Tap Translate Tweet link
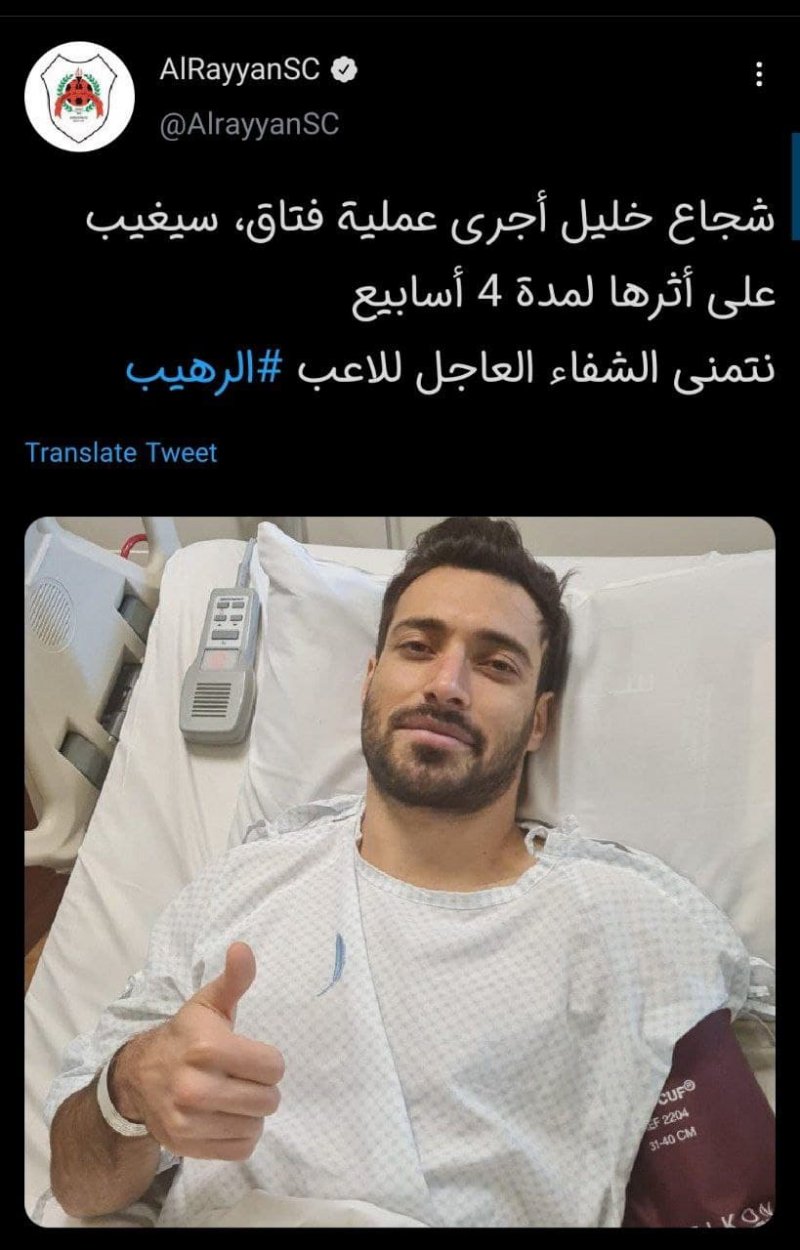 [121, 452]
